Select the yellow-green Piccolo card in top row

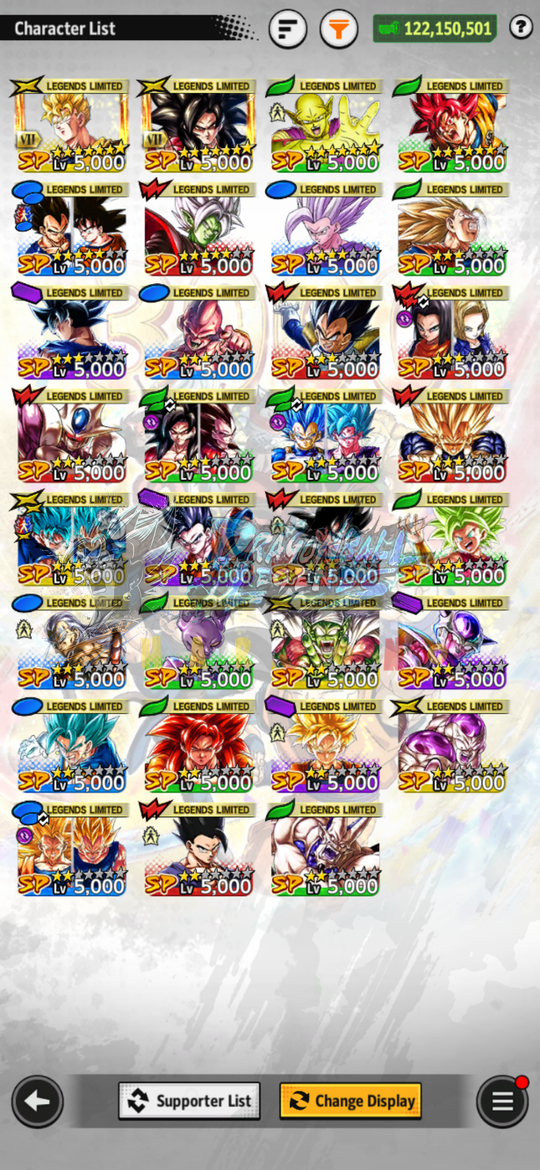click(325, 125)
